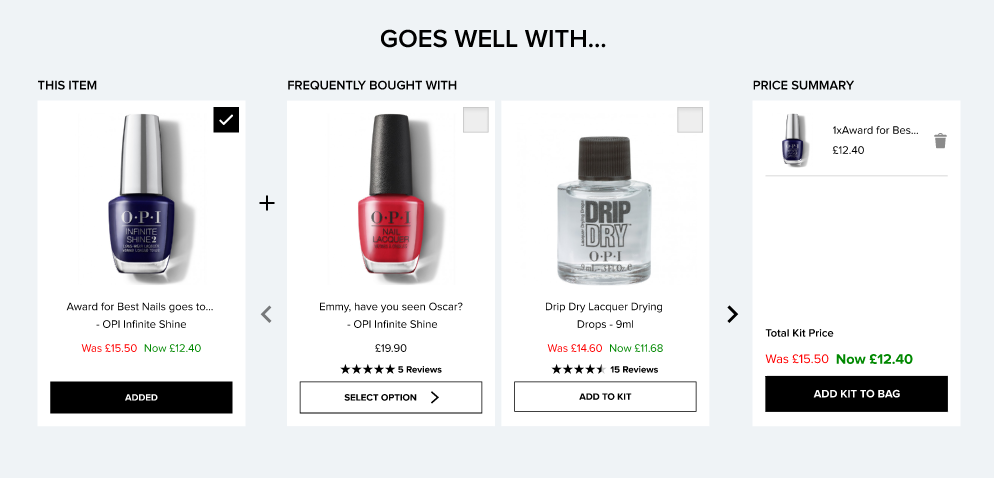Add kit to bag

(x=856, y=394)
